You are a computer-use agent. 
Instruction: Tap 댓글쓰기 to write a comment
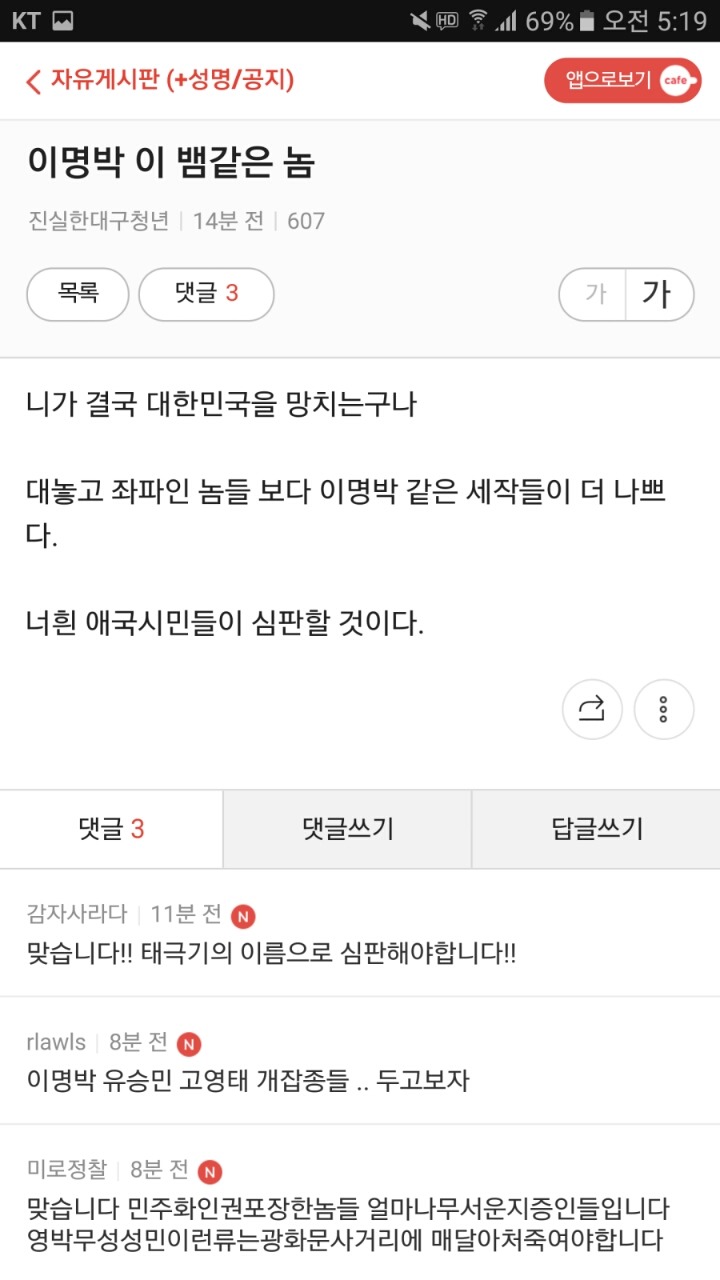click(x=347, y=829)
